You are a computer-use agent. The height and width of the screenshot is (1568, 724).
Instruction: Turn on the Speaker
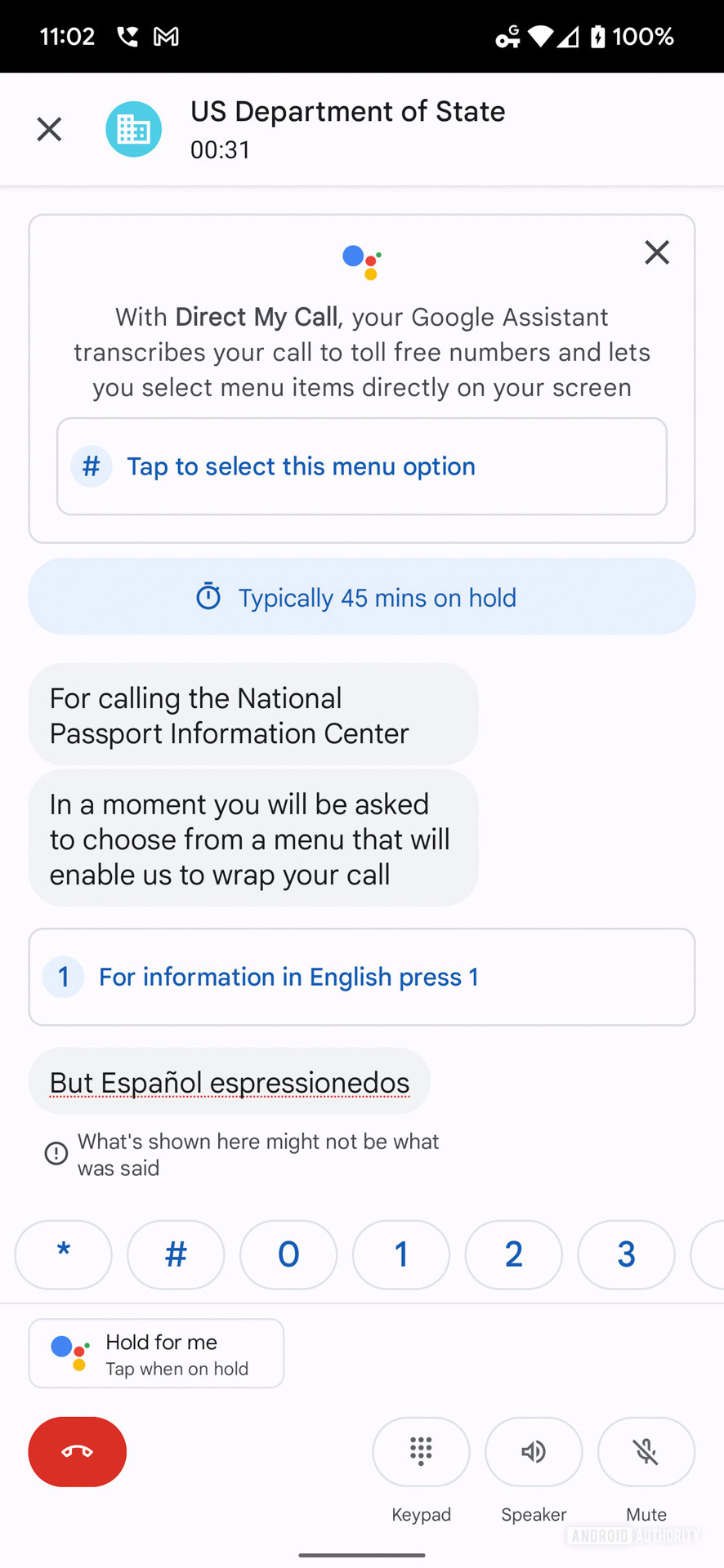click(x=534, y=1451)
